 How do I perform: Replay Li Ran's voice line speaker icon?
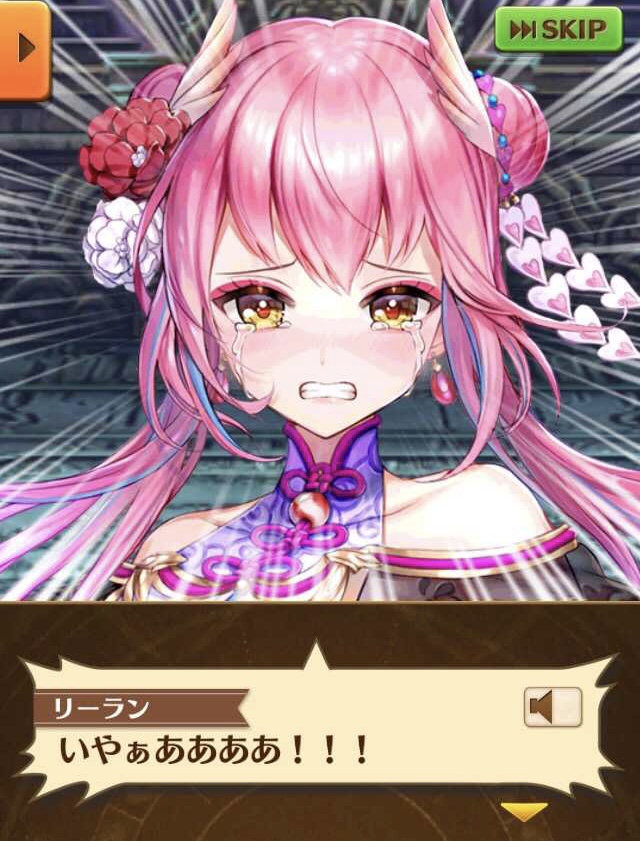[552, 707]
